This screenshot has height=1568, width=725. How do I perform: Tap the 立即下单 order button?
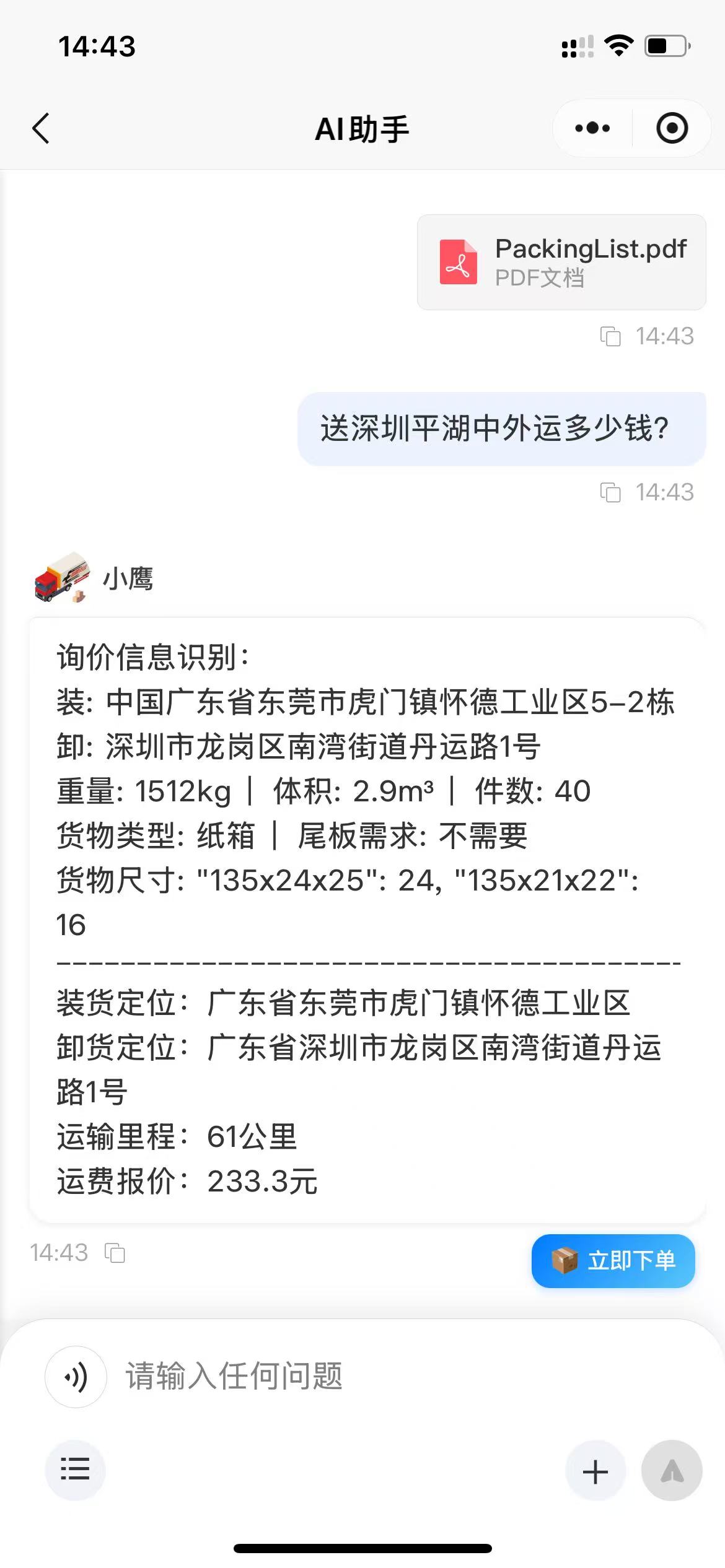click(x=613, y=1261)
